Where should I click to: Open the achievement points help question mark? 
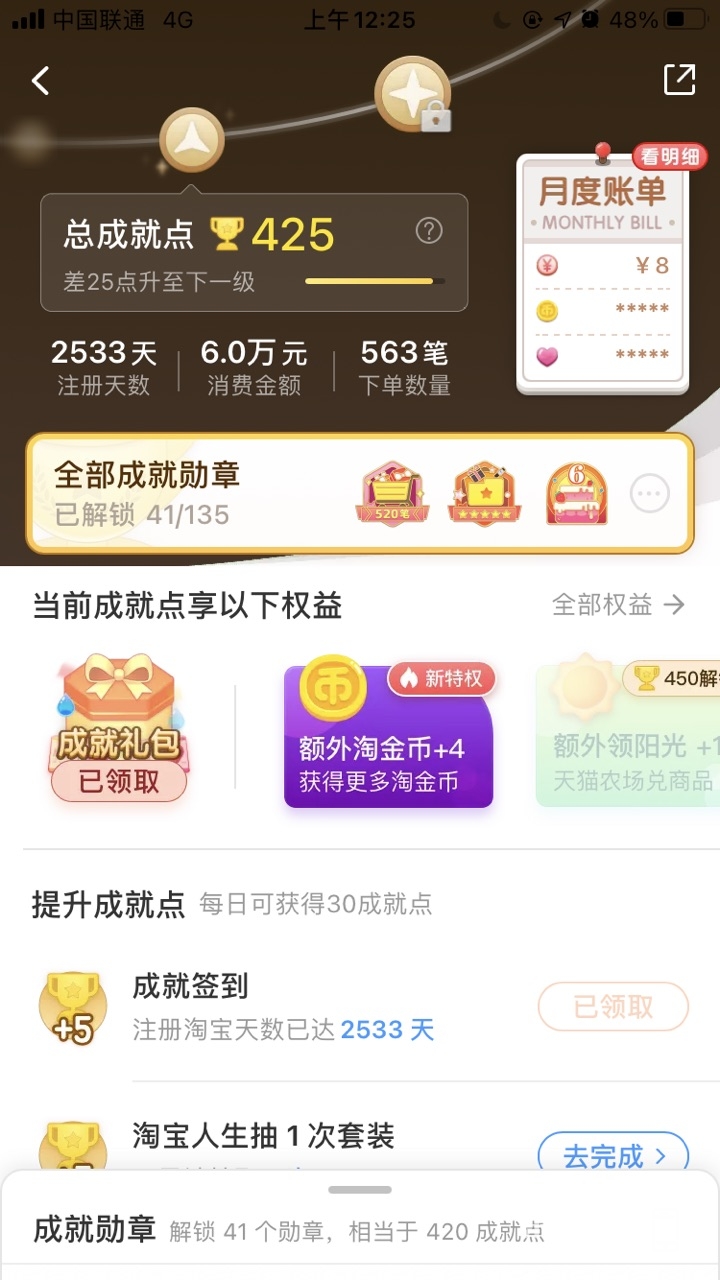[428, 232]
